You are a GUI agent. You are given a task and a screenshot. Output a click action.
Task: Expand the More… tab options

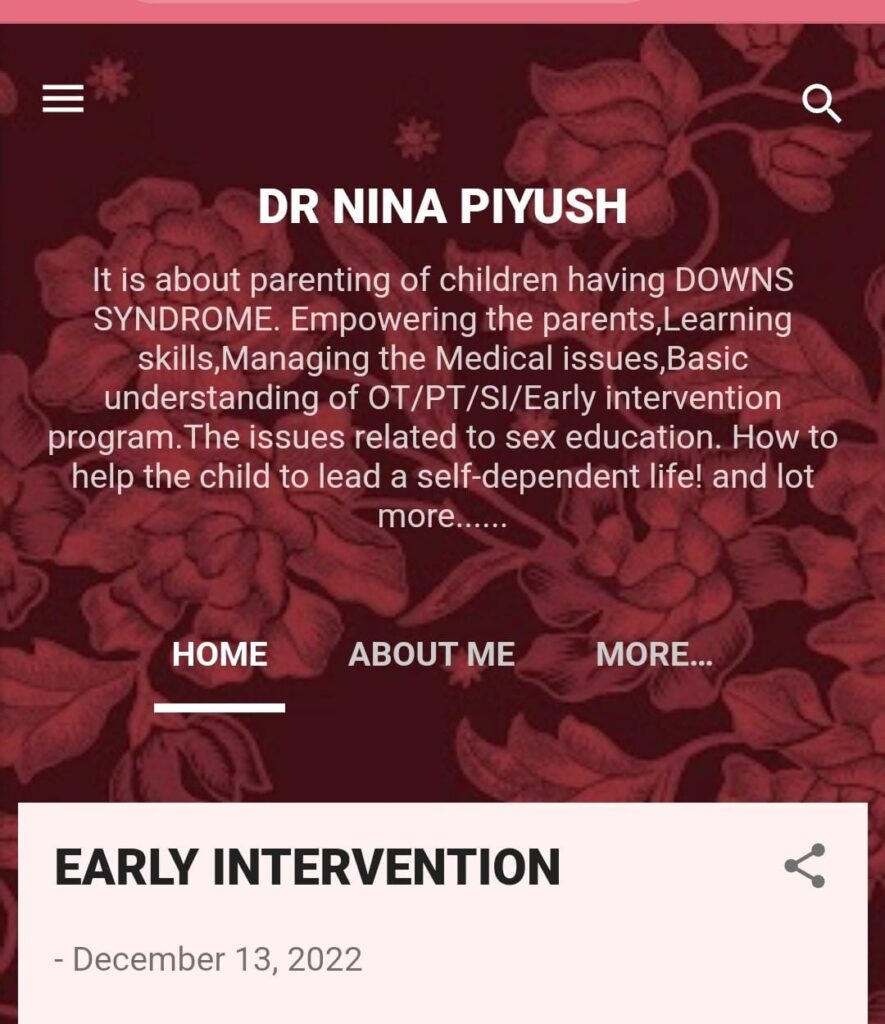point(654,655)
